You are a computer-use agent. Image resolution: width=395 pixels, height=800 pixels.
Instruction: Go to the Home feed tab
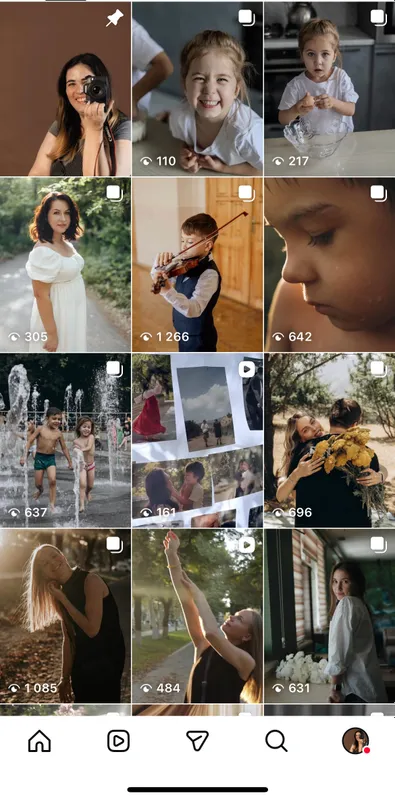[39, 741]
